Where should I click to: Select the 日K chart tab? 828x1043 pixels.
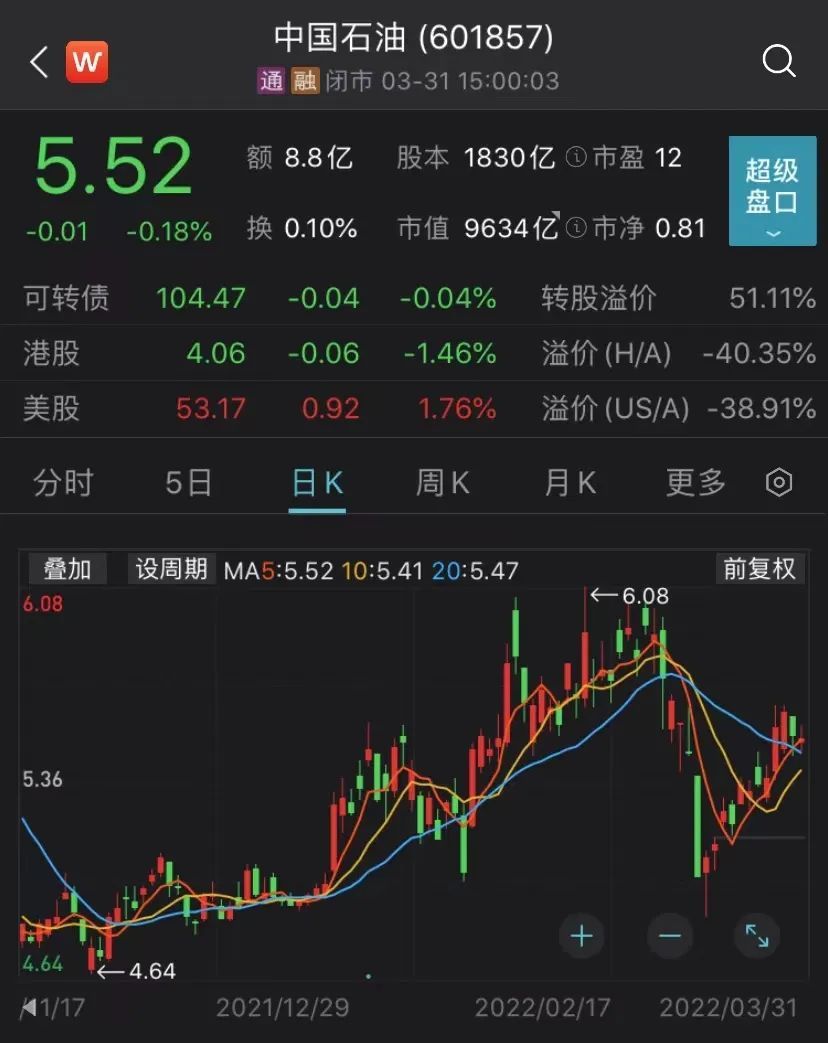tap(317, 483)
